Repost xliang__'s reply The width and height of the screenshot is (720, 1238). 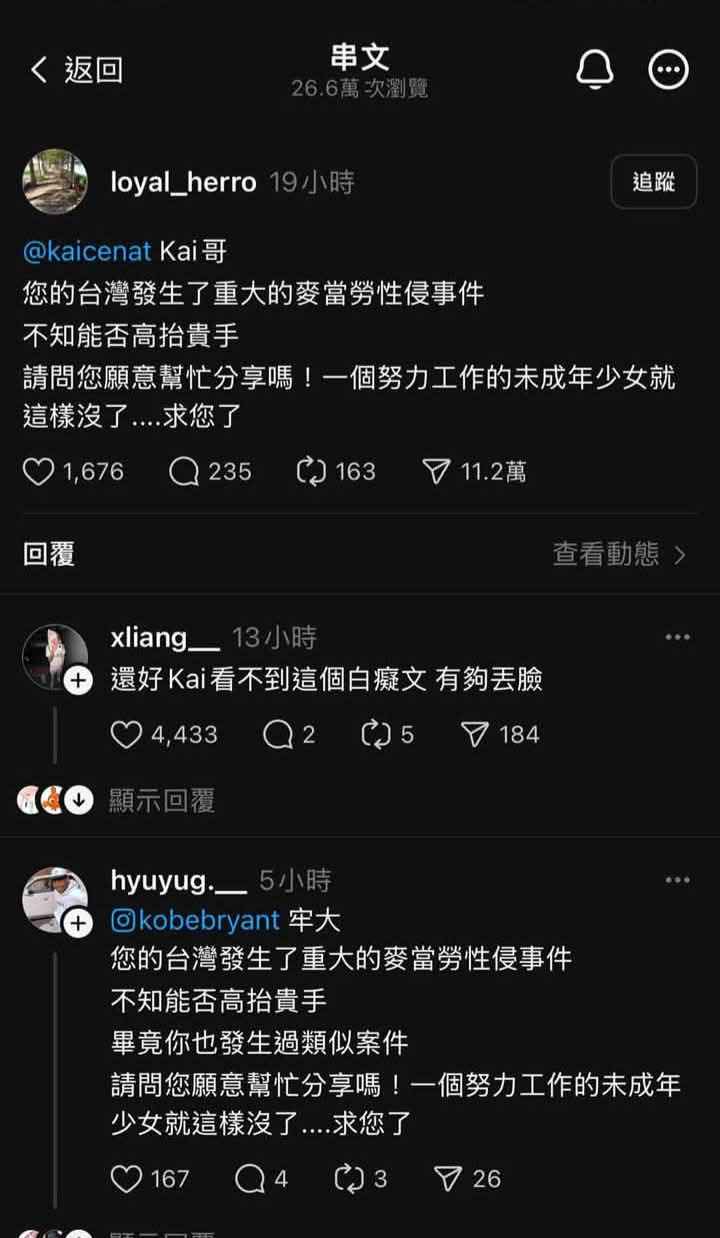click(x=374, y=735)
